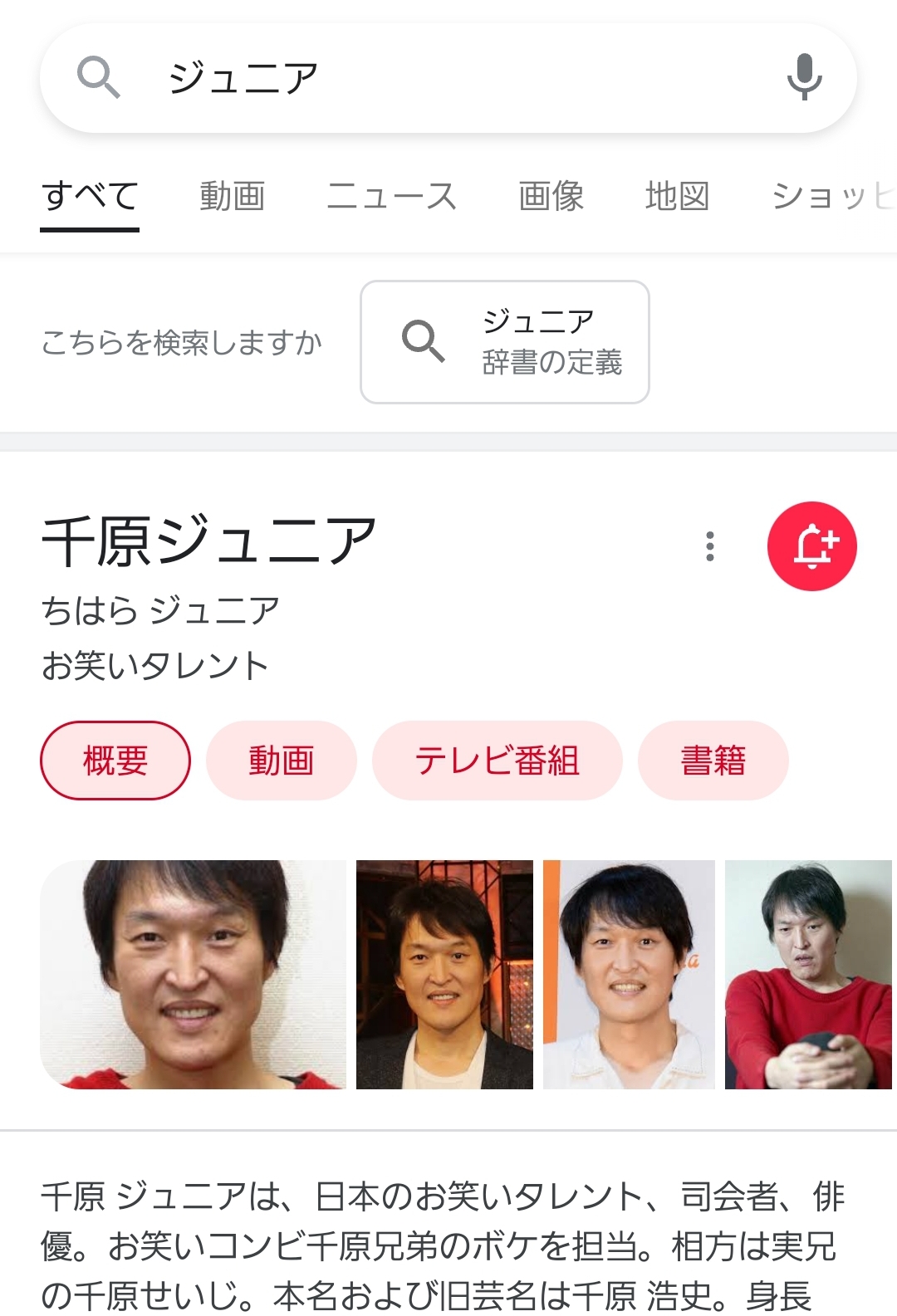Select the テレビ番組 chip
The height and width of the screenshot is (1316, 897).
pos(497,761)
